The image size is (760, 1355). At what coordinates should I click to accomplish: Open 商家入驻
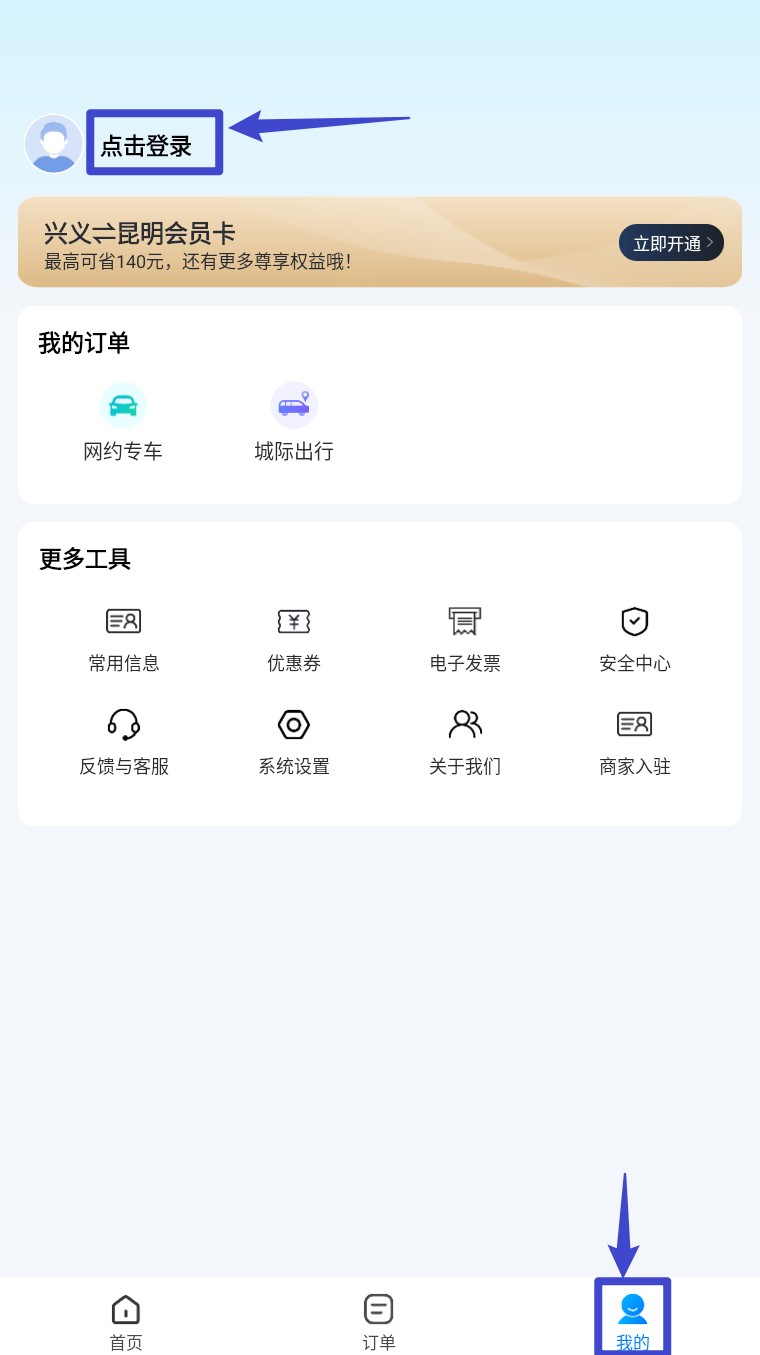[635, 741]
